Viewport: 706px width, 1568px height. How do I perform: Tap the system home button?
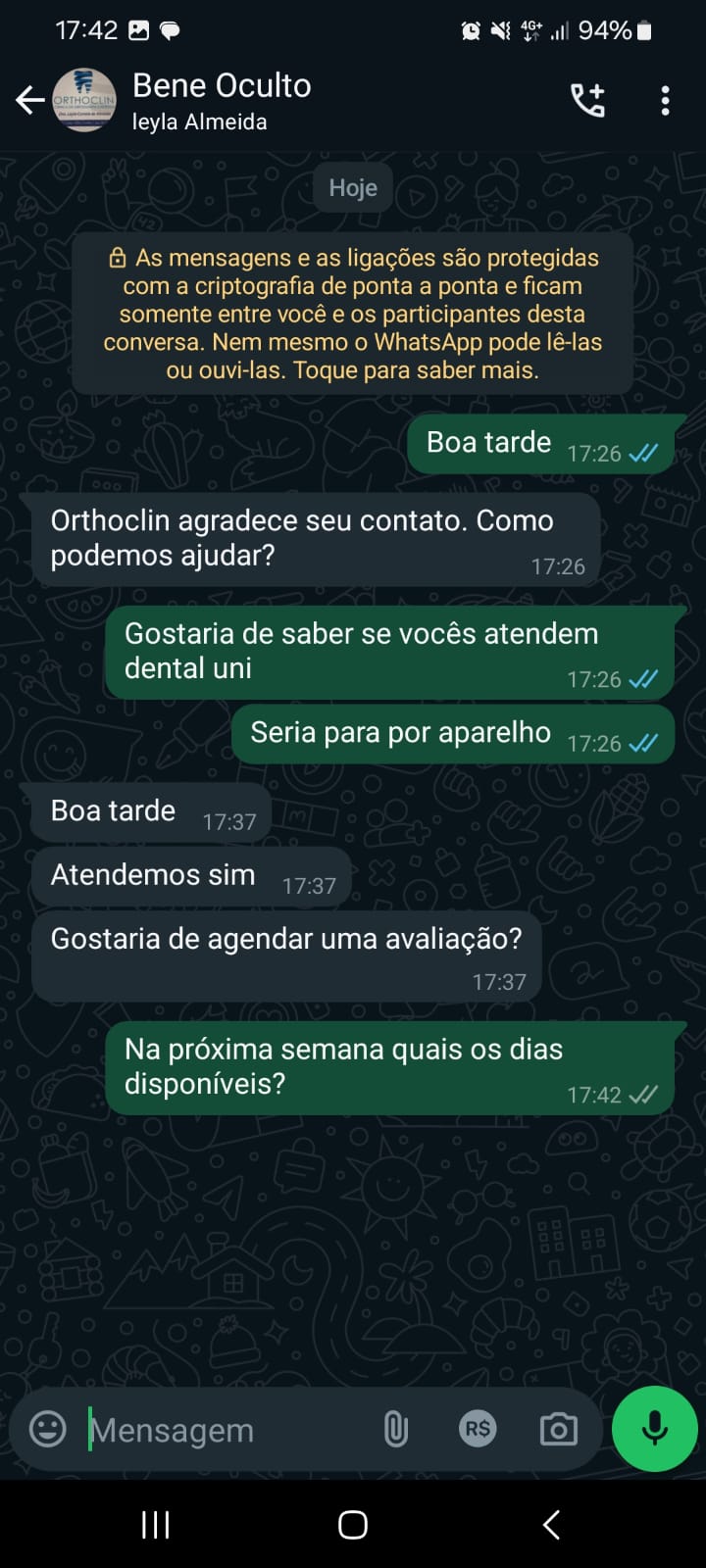353,1524
